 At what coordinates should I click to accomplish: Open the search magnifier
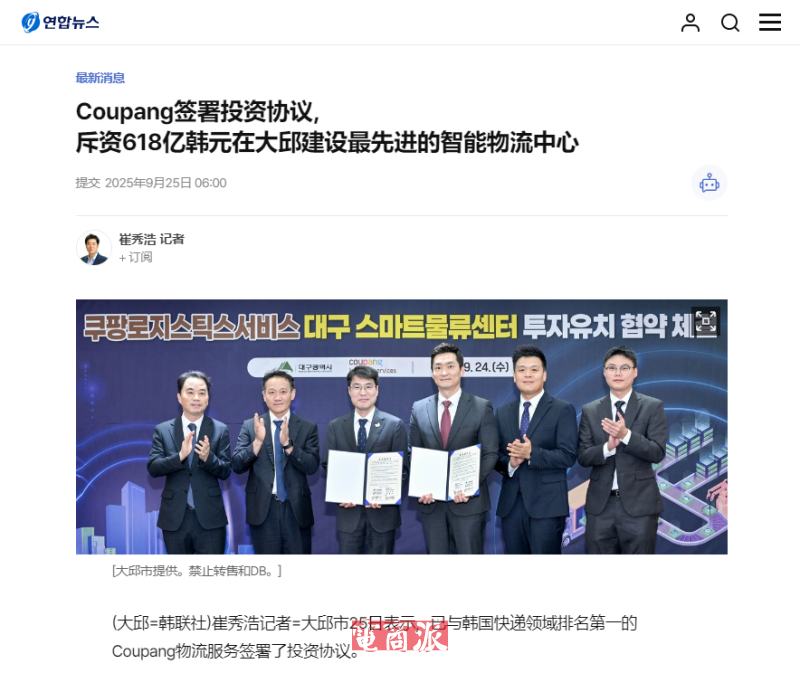(730, 22)
